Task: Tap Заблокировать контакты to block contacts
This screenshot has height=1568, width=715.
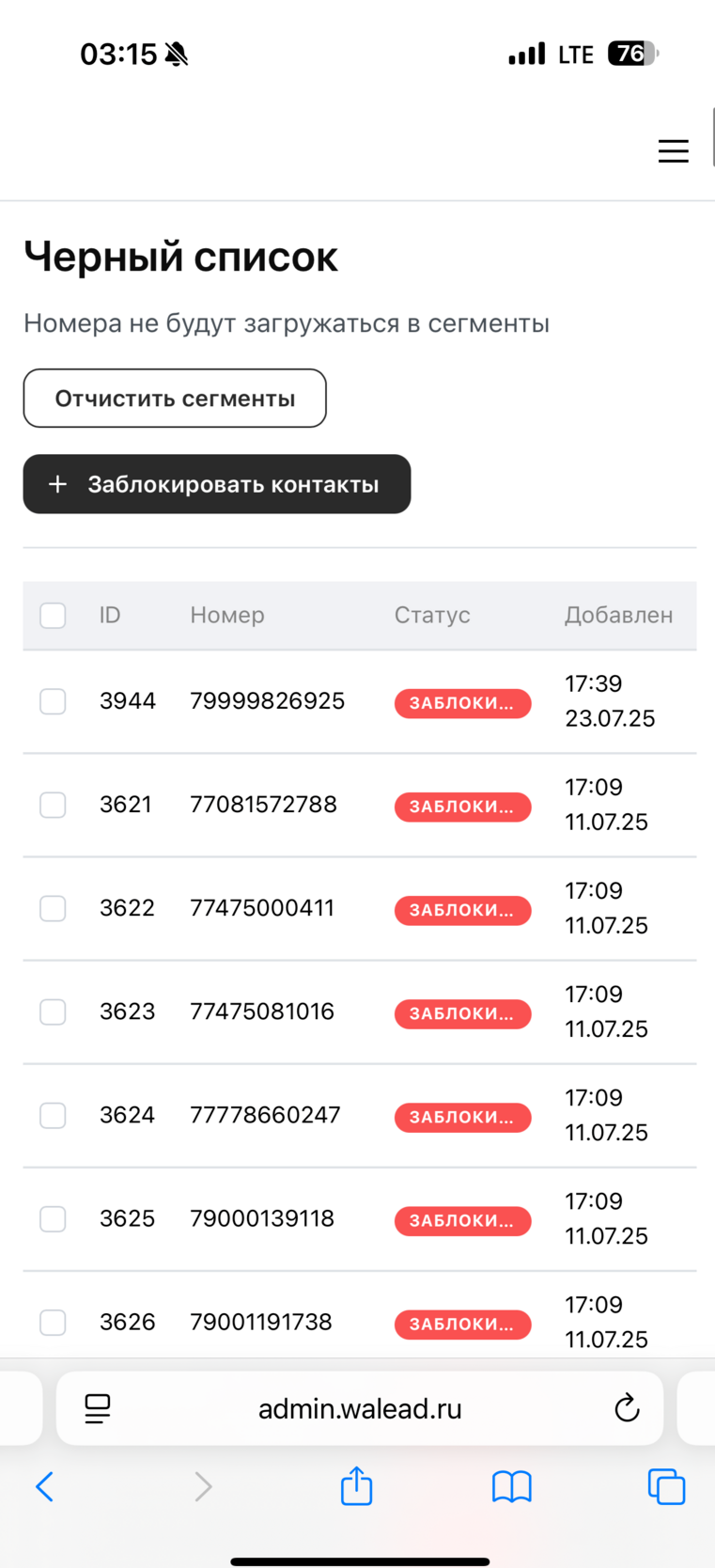Action: click(x=217, y=484)
